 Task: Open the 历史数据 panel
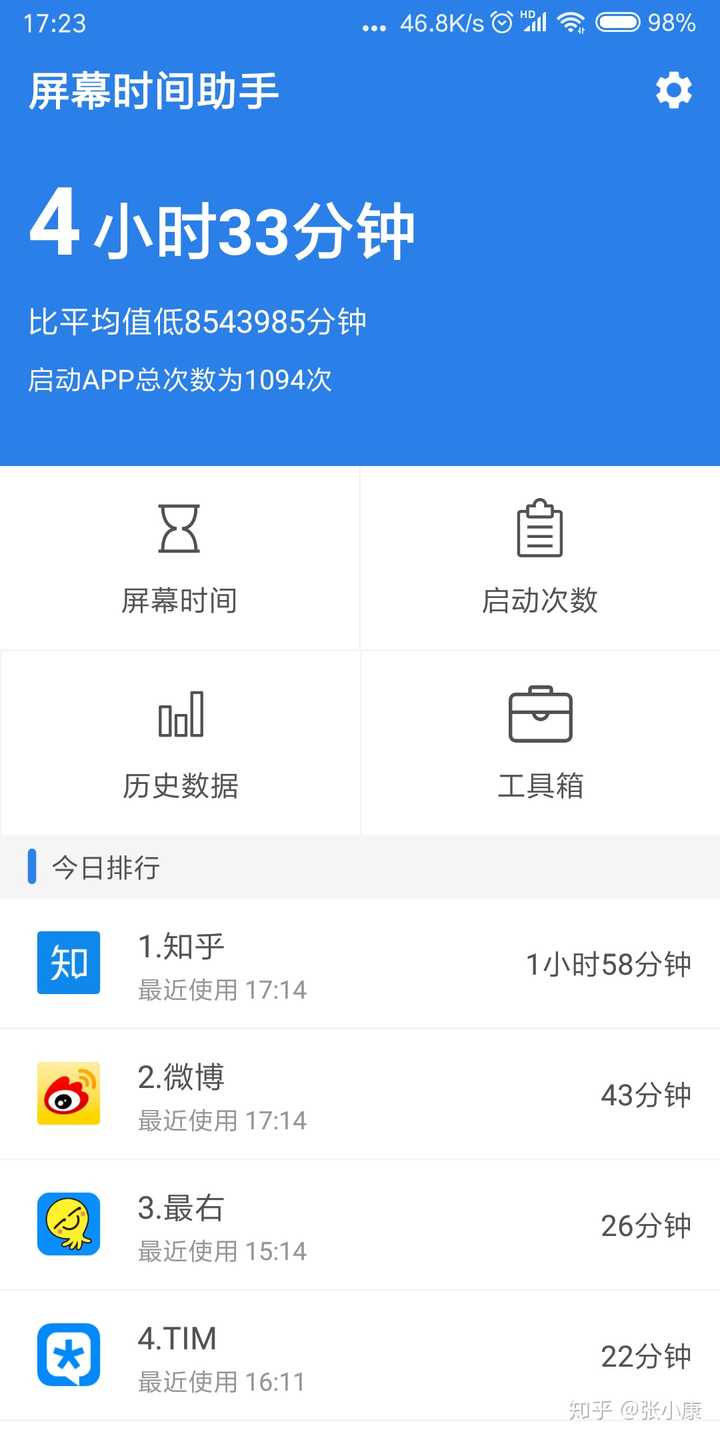[180, 742]
